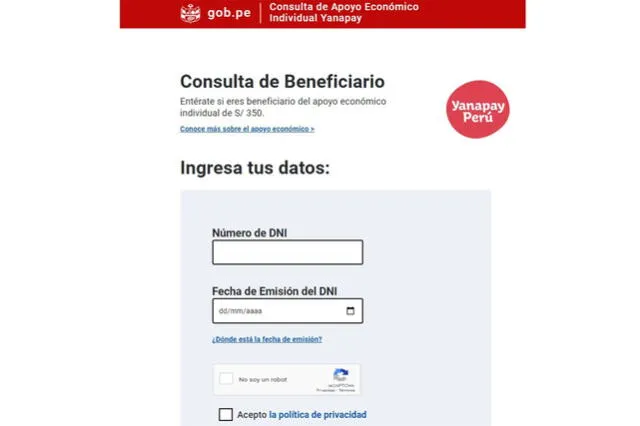This screenshot has width=640, height=426.
Task: Tick the Acepto política de privacidad checkbox
Action: pyautogui.click(x=225, y=414)
